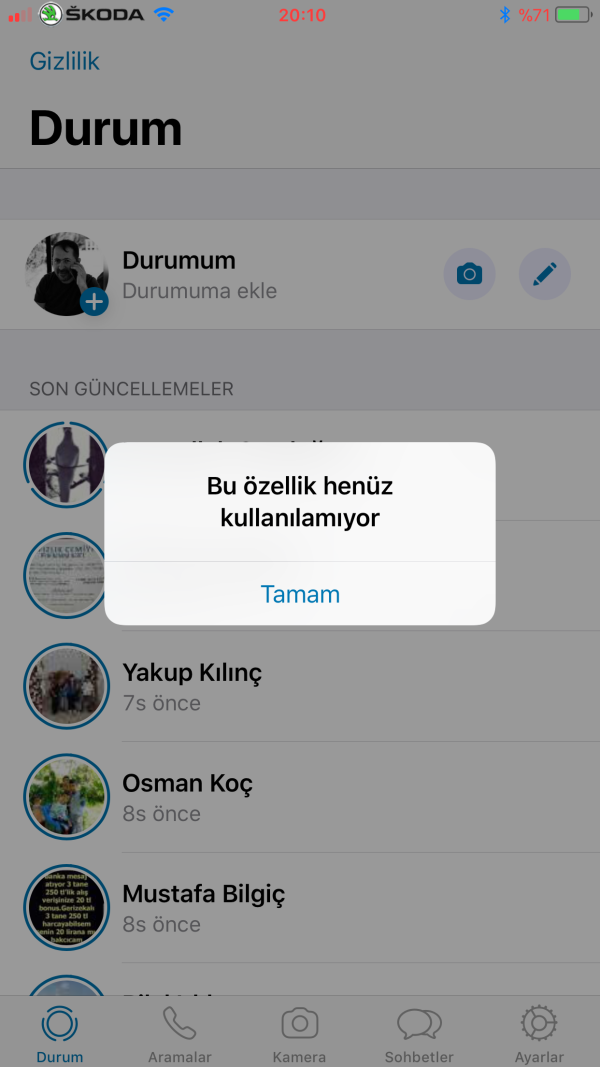View Mustafa Bilgiç's status update

point(203,907)
